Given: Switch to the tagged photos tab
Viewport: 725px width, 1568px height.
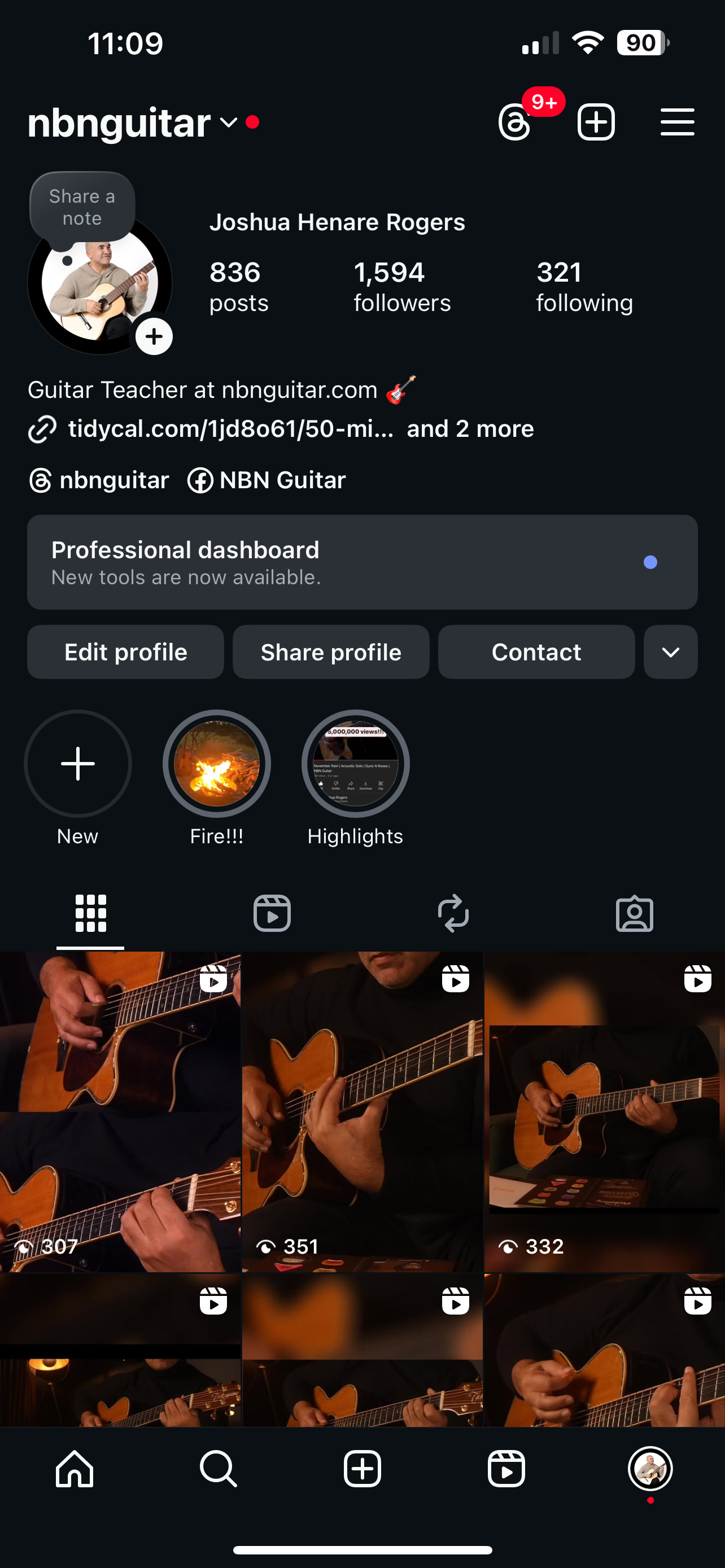Looking at the screenshot, I should [634, 913].
